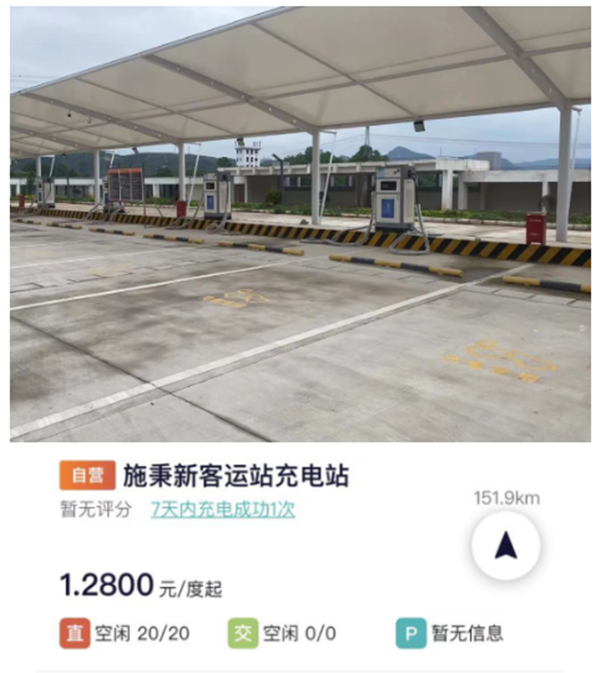The image size is (600, 673).
Task: View the charging station photo
Action: coord(300,225)
